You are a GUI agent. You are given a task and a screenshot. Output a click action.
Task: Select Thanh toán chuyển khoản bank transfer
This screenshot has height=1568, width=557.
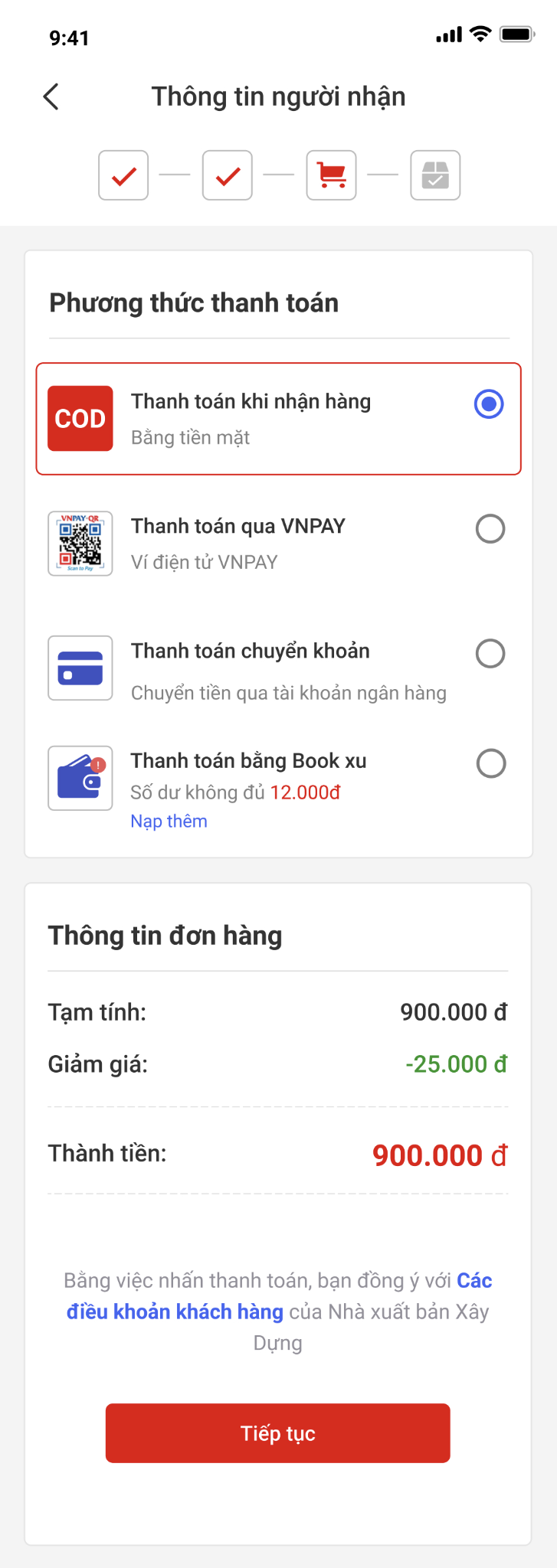pyautogui.click(x=278, y=669)
